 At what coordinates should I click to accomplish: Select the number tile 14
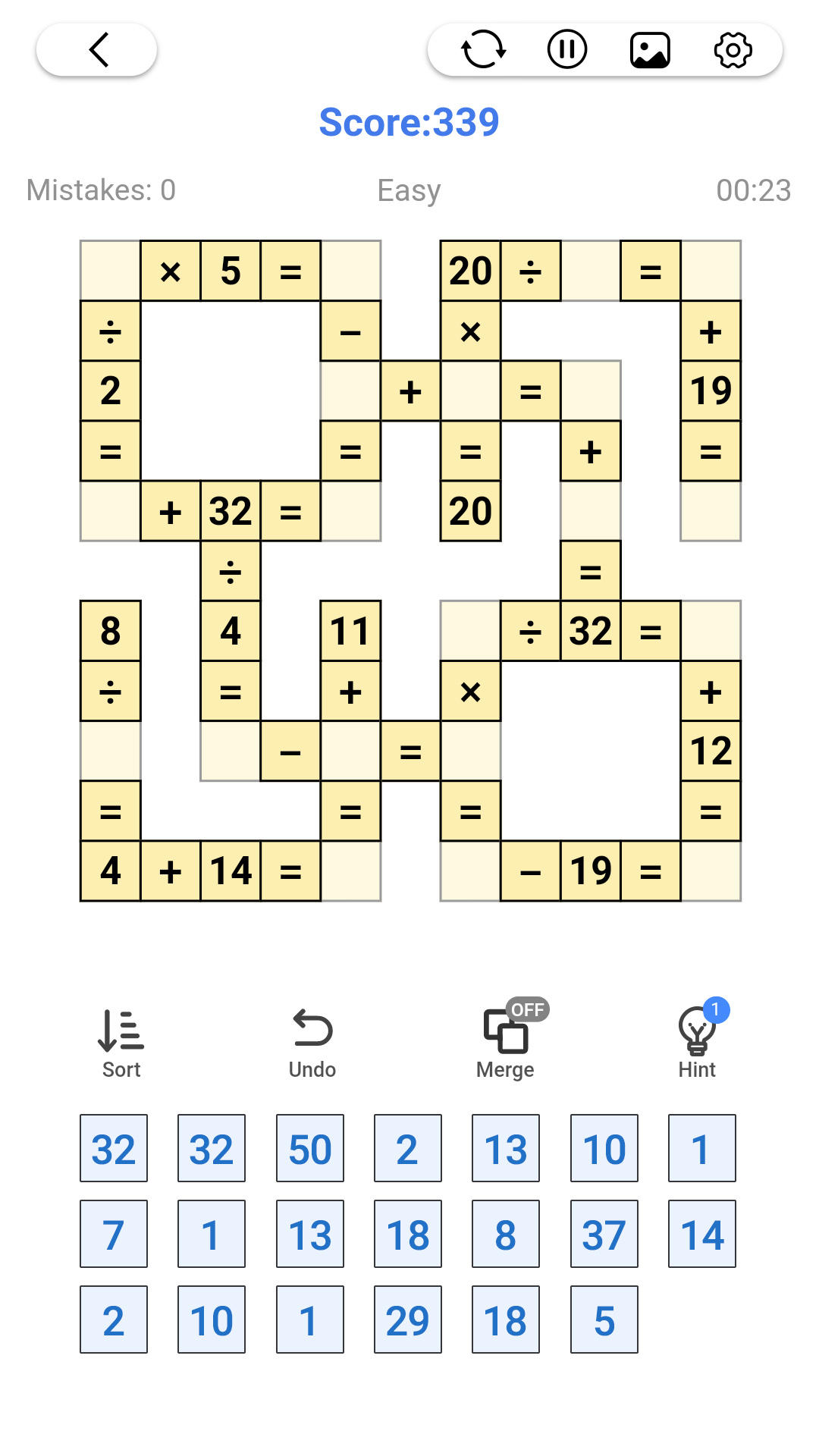point(701,1234)
